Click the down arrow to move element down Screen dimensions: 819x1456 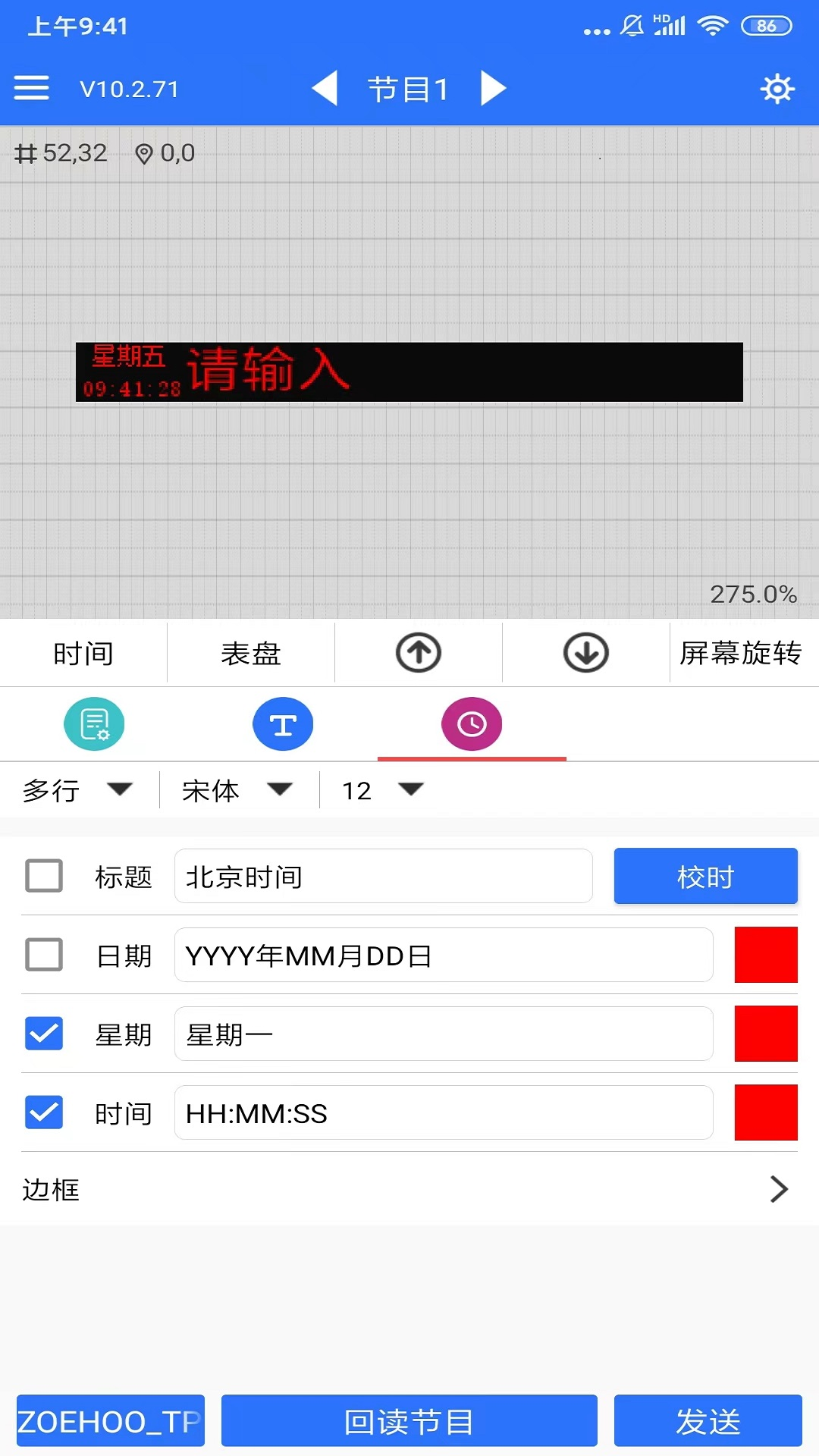coord(585,652)
